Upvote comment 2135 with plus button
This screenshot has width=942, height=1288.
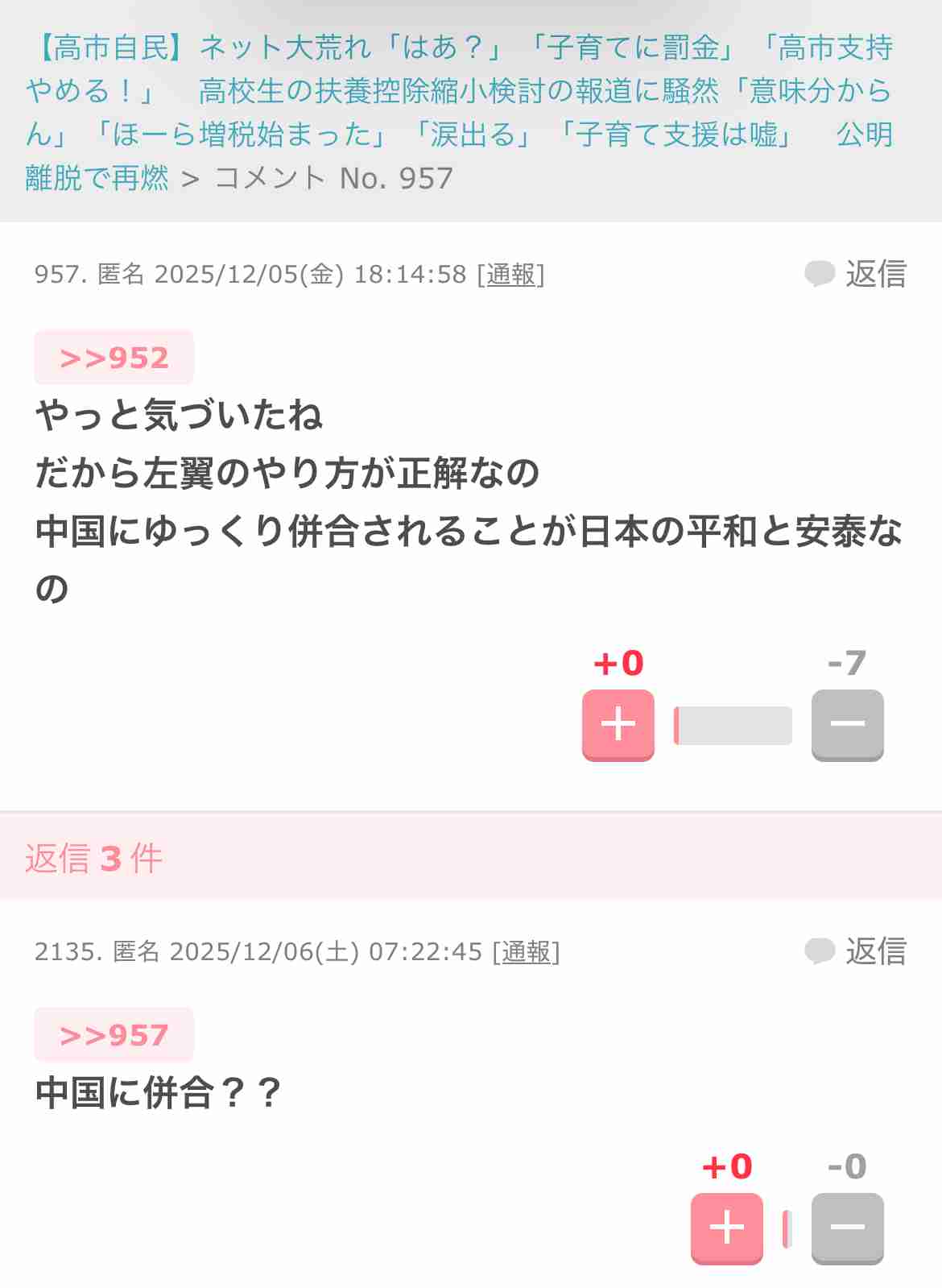point(726,1228)
